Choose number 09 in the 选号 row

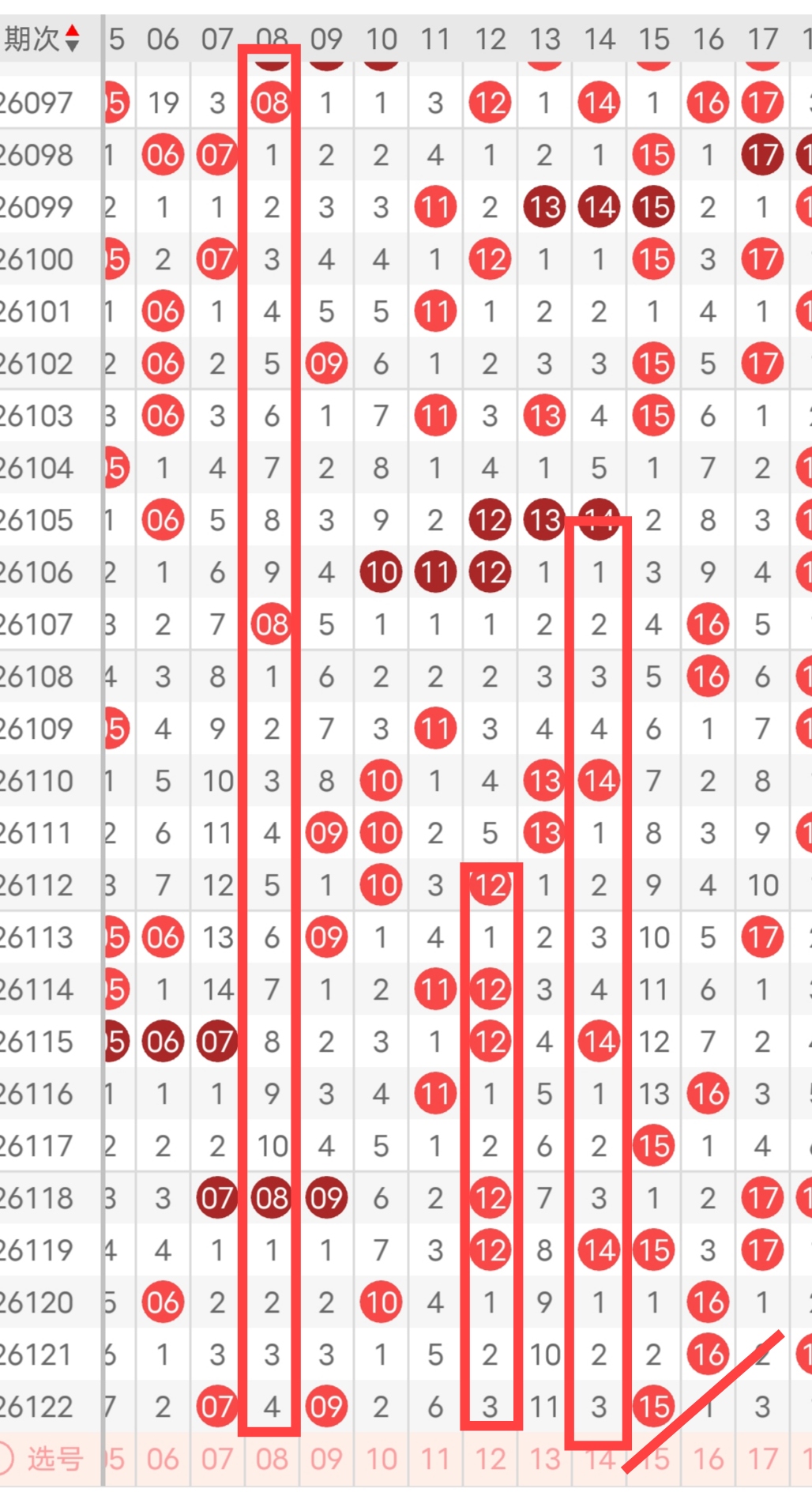[x=326, y=1459]
